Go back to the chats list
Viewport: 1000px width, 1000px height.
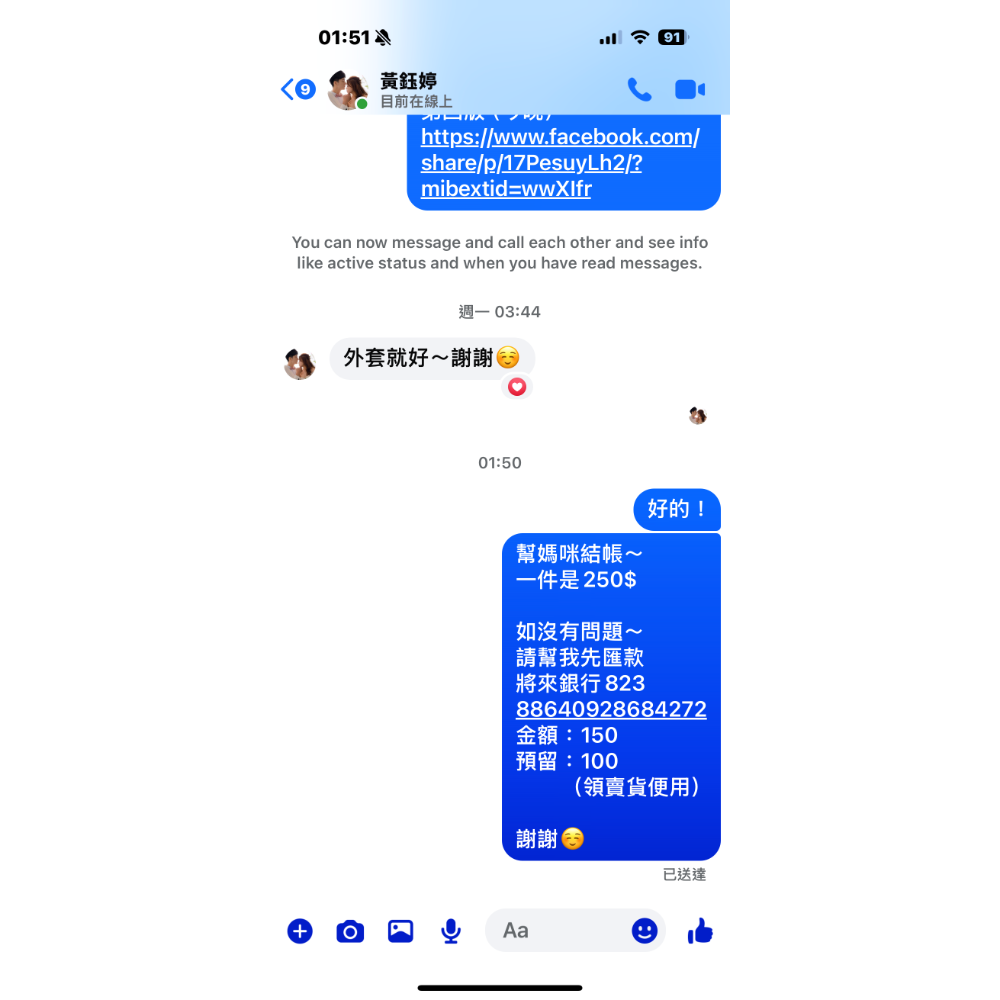click(x=296, y=90)
